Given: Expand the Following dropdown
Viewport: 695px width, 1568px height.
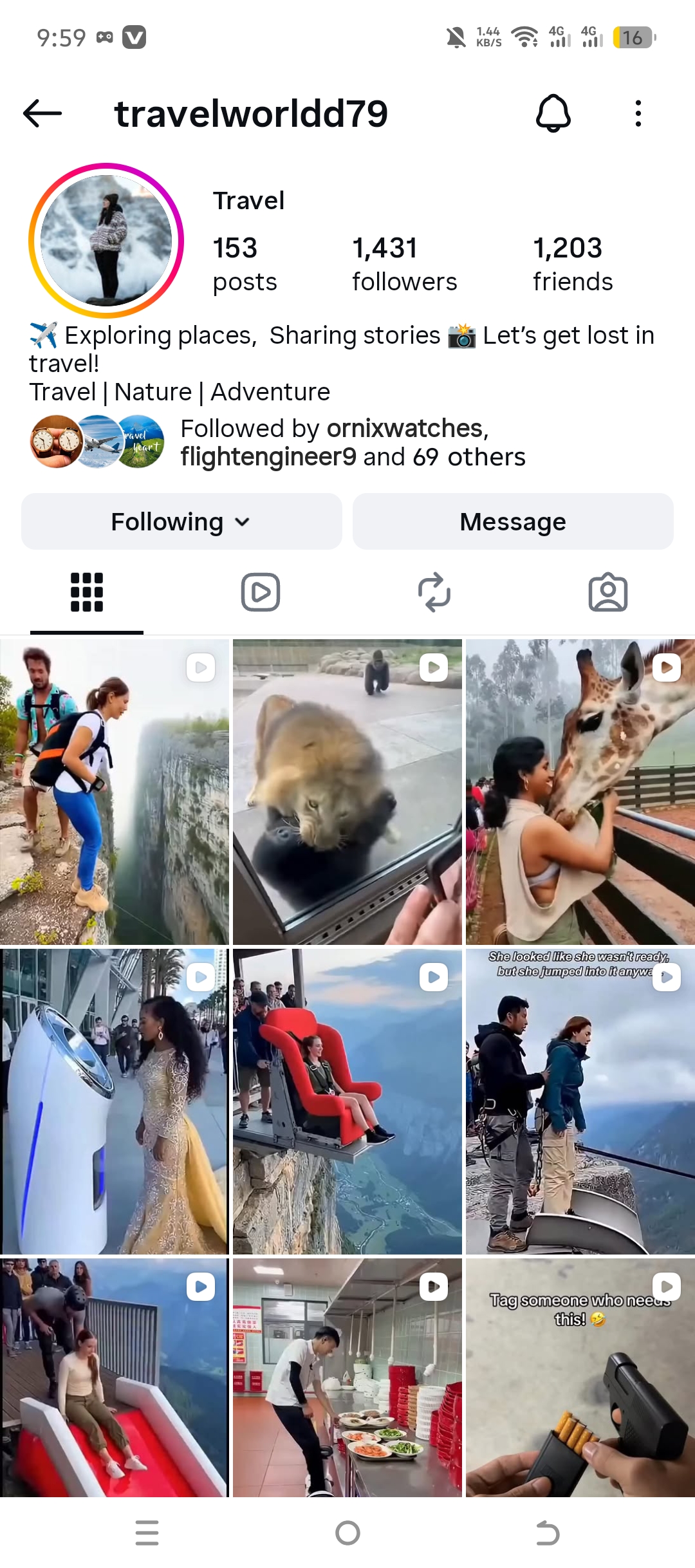Looking at the screenshot, I should tap(181, 521).
